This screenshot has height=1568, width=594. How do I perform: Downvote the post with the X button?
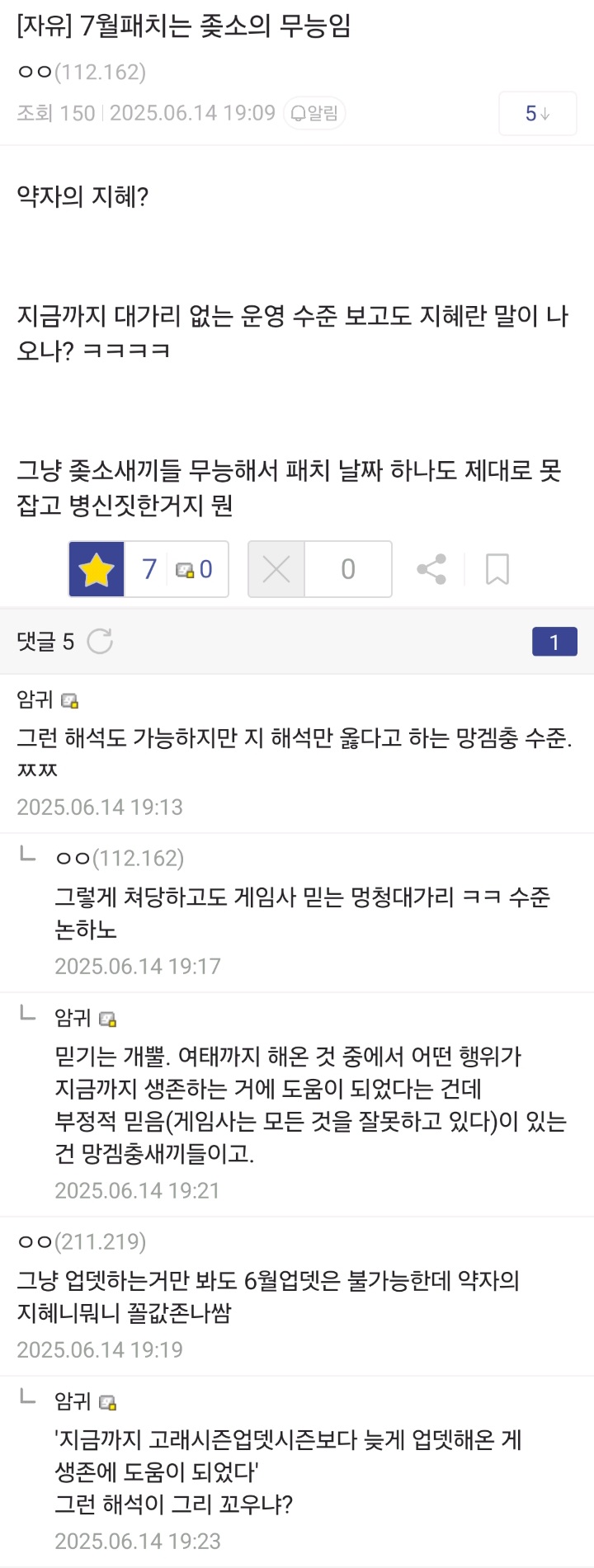click(x=276, y=569)
